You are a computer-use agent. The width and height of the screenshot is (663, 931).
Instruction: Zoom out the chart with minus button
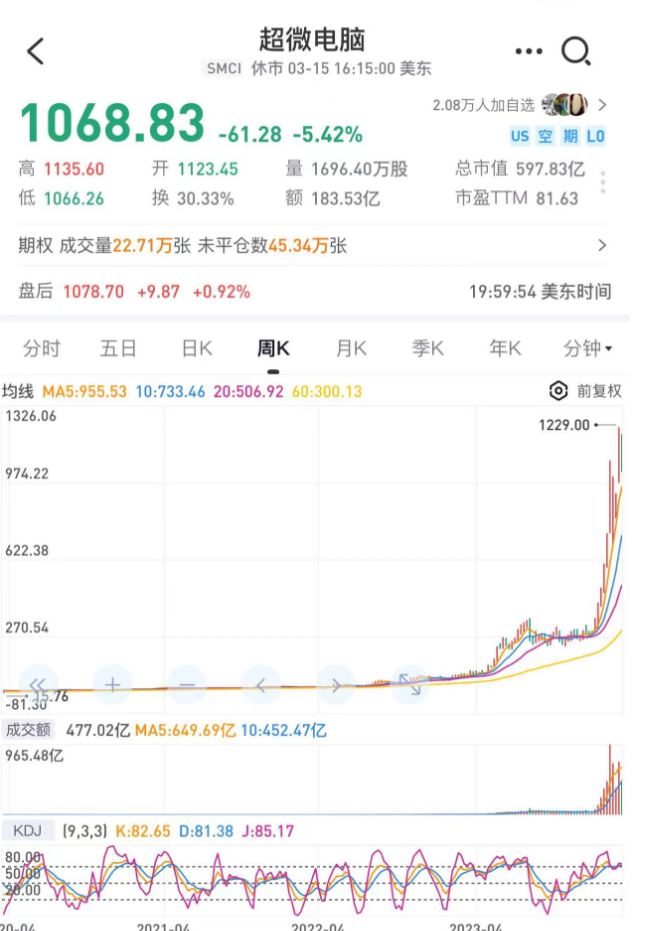(x=186, y=685)
